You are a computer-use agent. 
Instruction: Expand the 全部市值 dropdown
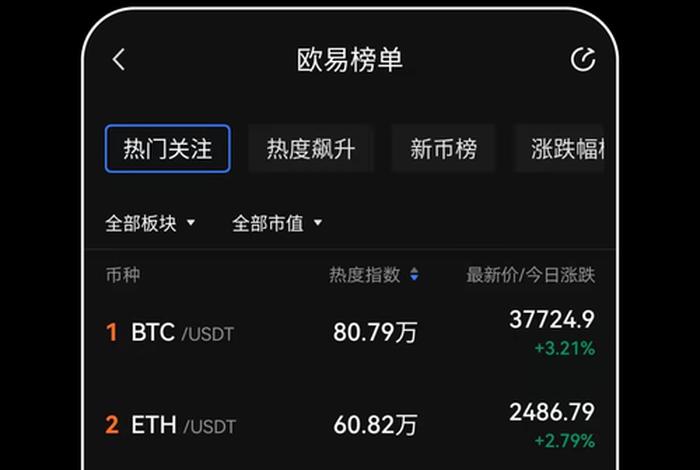pyautogui.click(x=277, y=223)
